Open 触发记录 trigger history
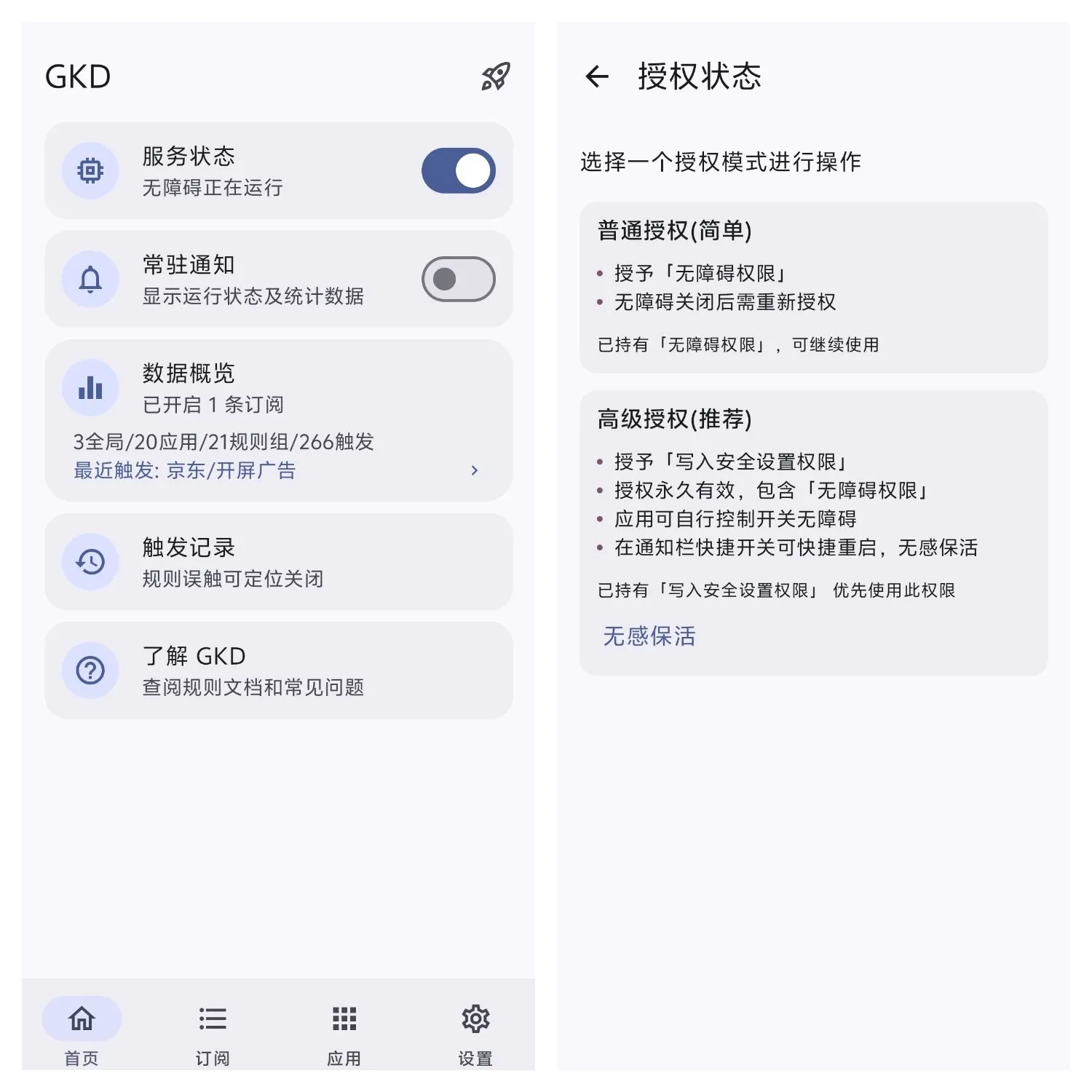Image resolution: width=1092 pixels, height=1092 pixels. coord(278,562)
